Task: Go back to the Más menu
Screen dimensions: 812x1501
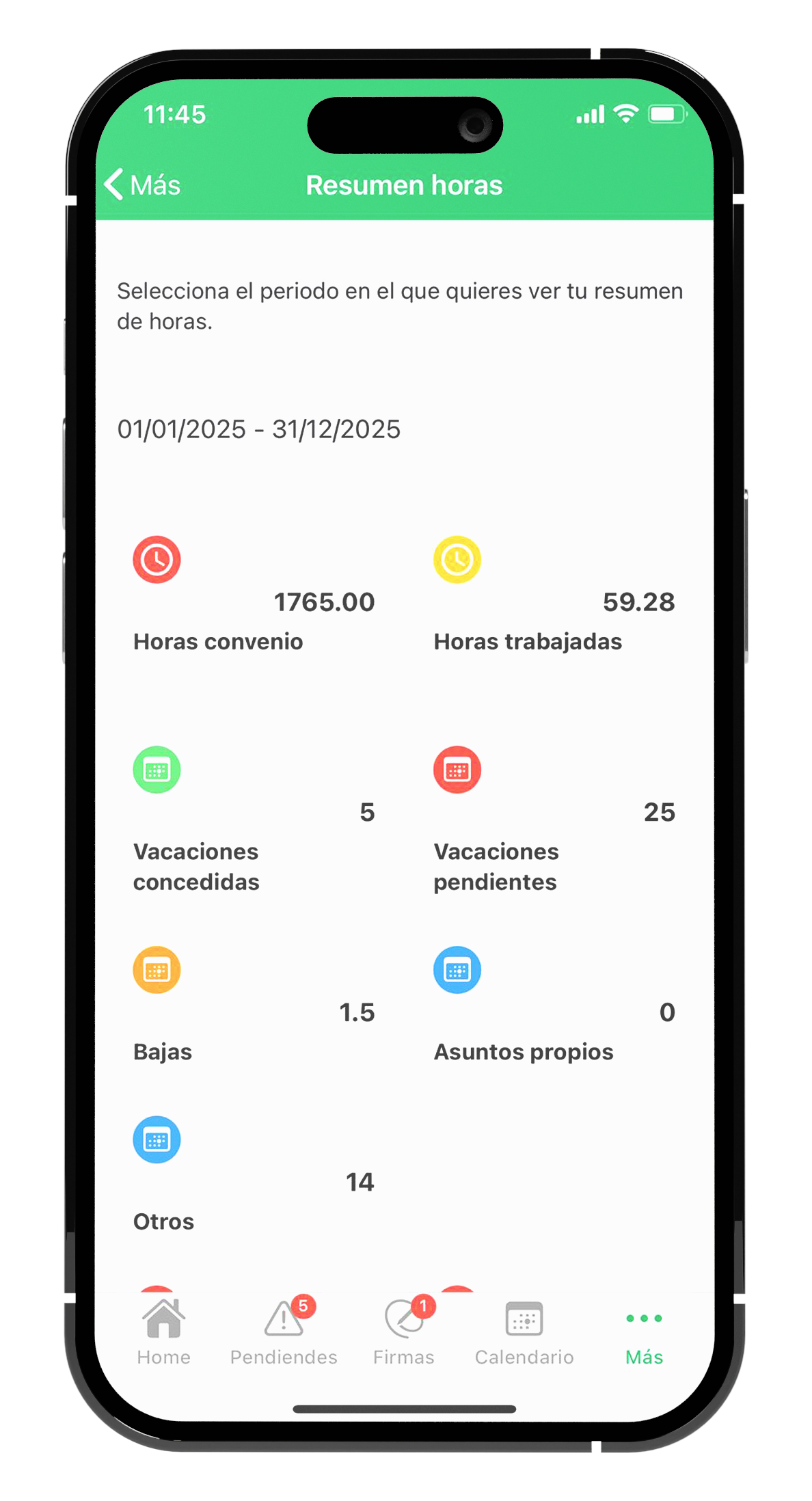Action: 142,185
